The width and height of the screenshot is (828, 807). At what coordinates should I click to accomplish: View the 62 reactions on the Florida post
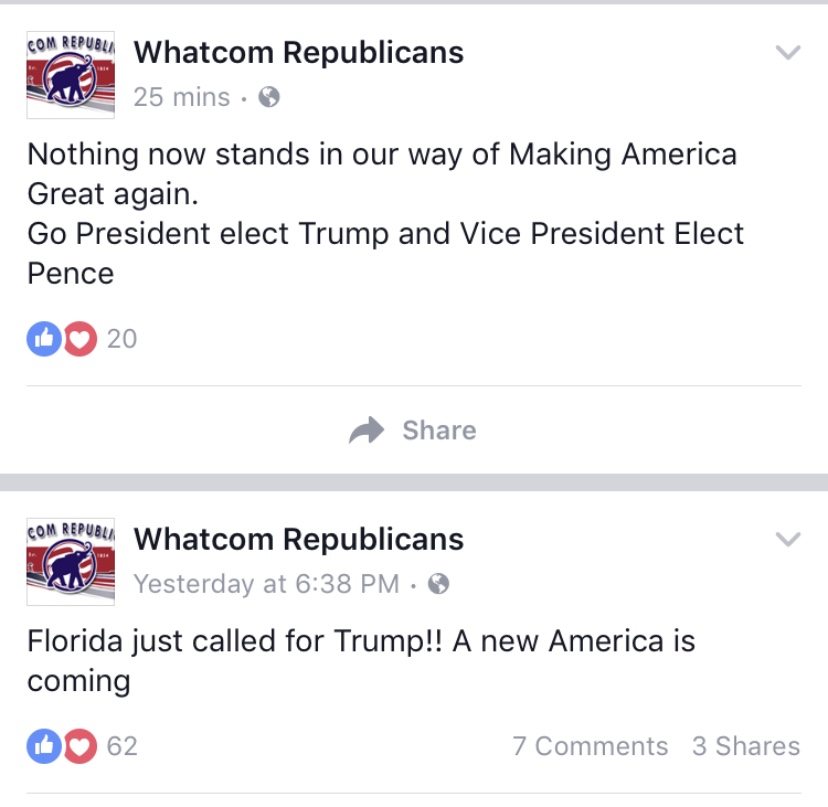click(x=82, y=746)
